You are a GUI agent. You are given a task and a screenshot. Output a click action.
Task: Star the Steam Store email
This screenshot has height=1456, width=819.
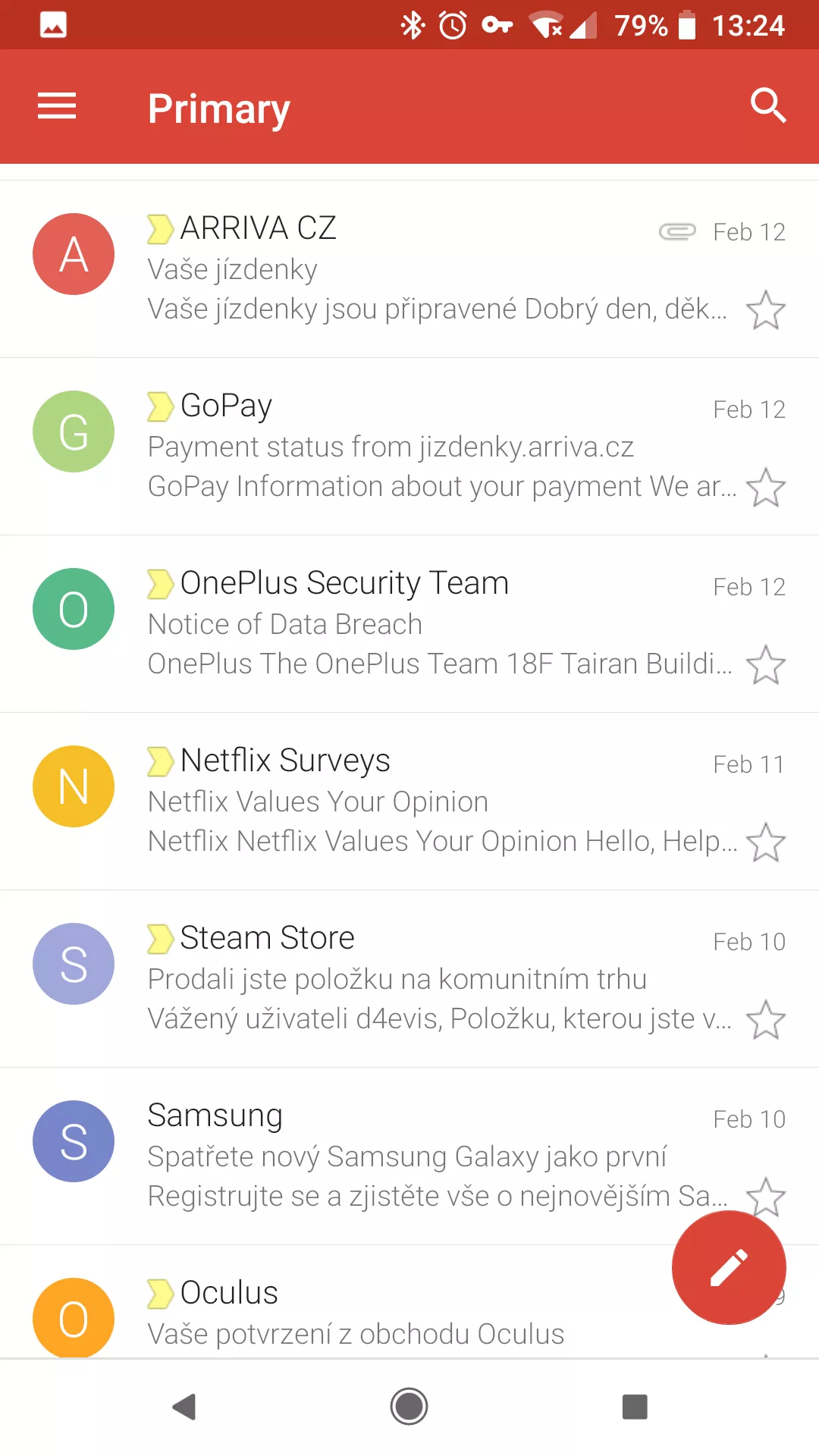[766, 1020]
